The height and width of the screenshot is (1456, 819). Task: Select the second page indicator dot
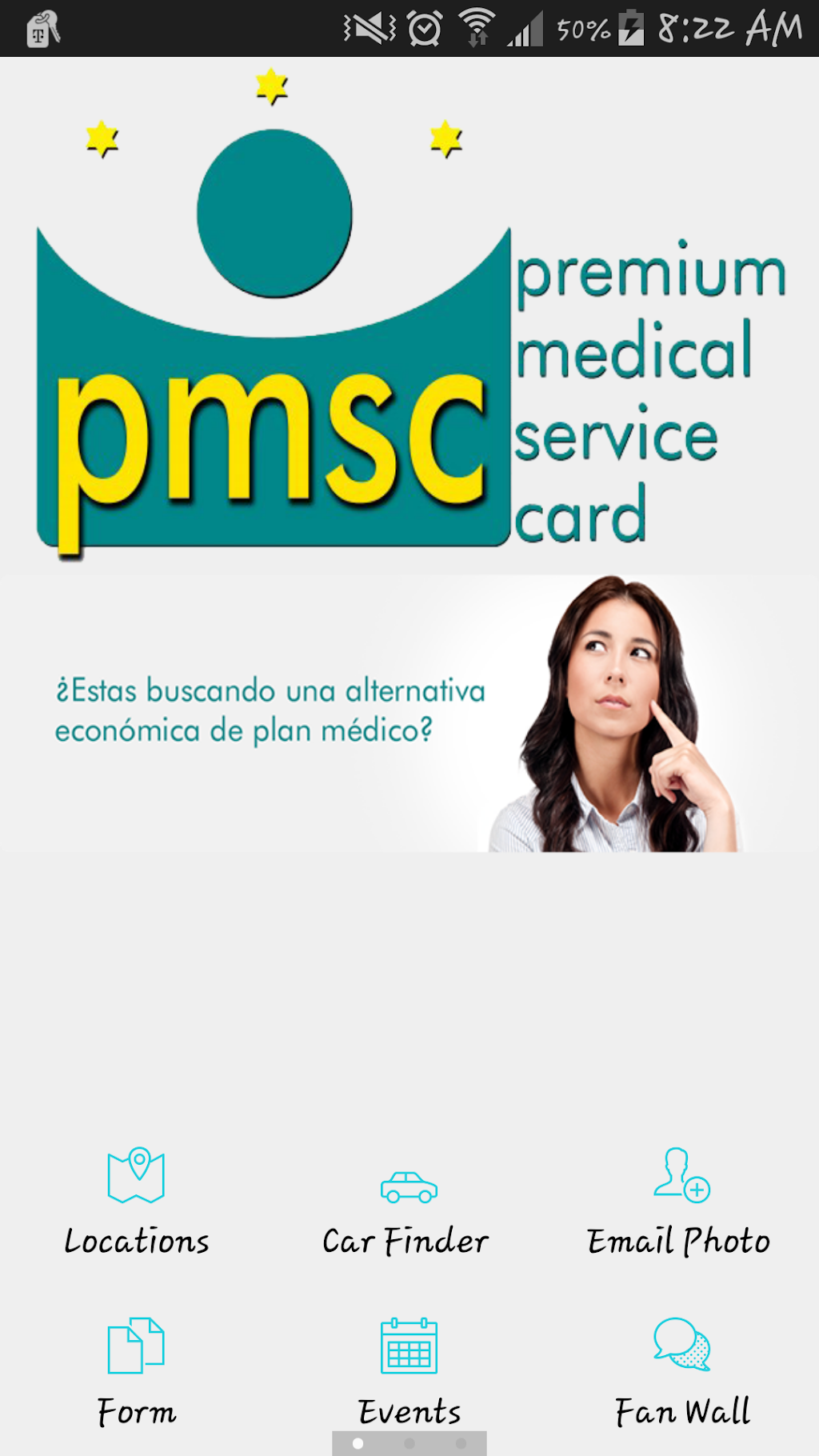(x=409, y=1443)
